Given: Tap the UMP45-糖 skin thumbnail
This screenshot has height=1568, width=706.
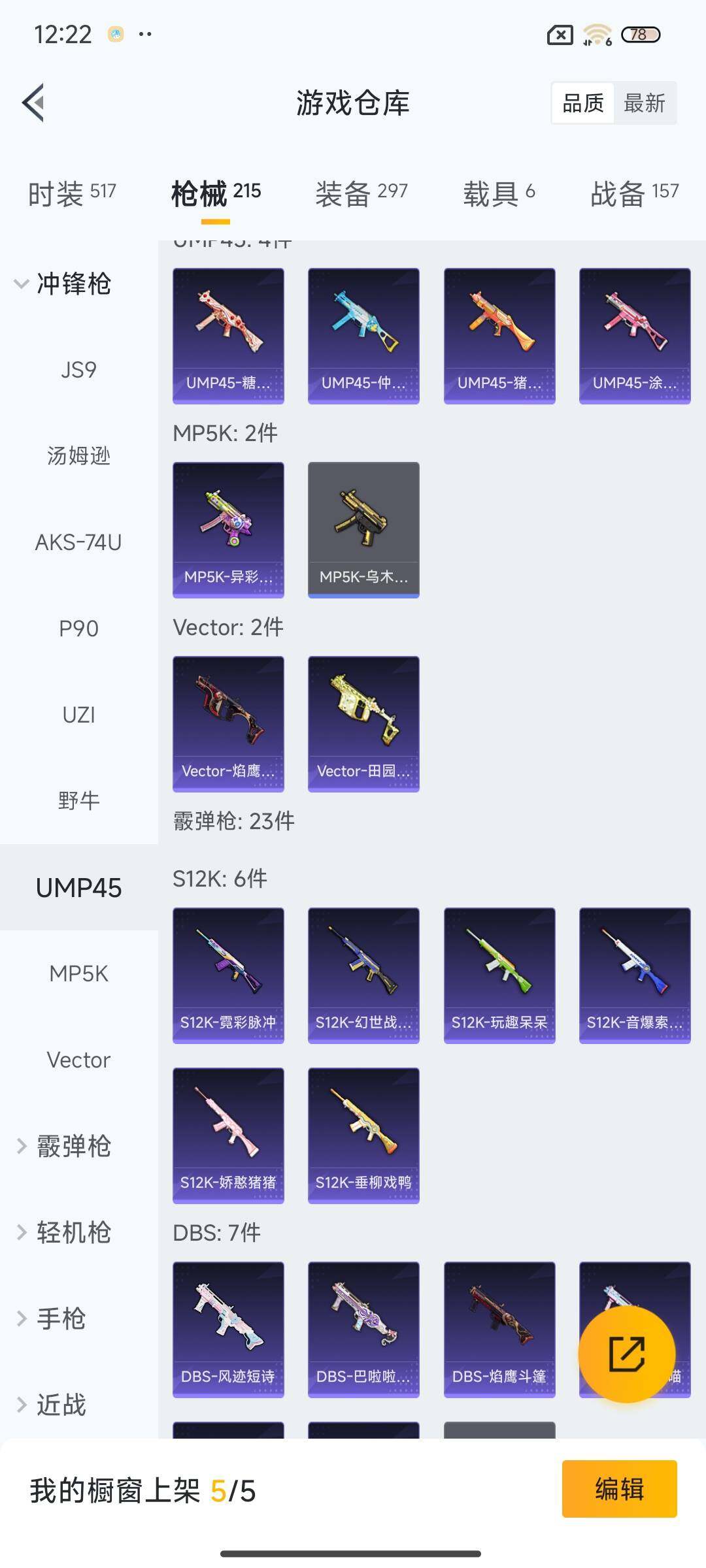Looking at the screenshot, I should point(228,333).
